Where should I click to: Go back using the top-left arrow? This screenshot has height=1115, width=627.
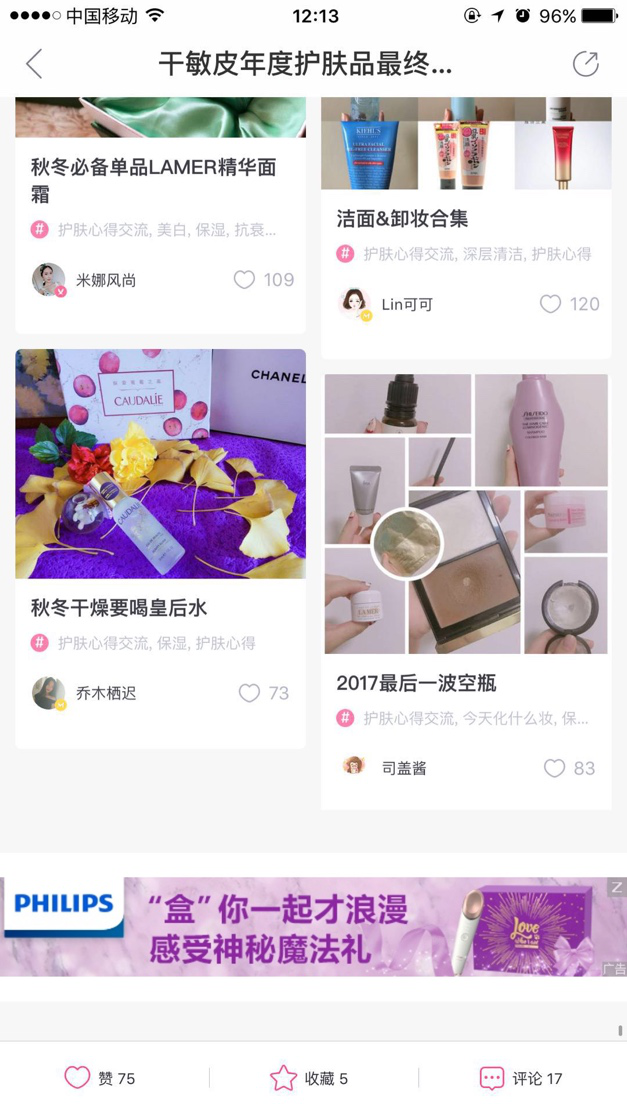(x=34, y=64)
